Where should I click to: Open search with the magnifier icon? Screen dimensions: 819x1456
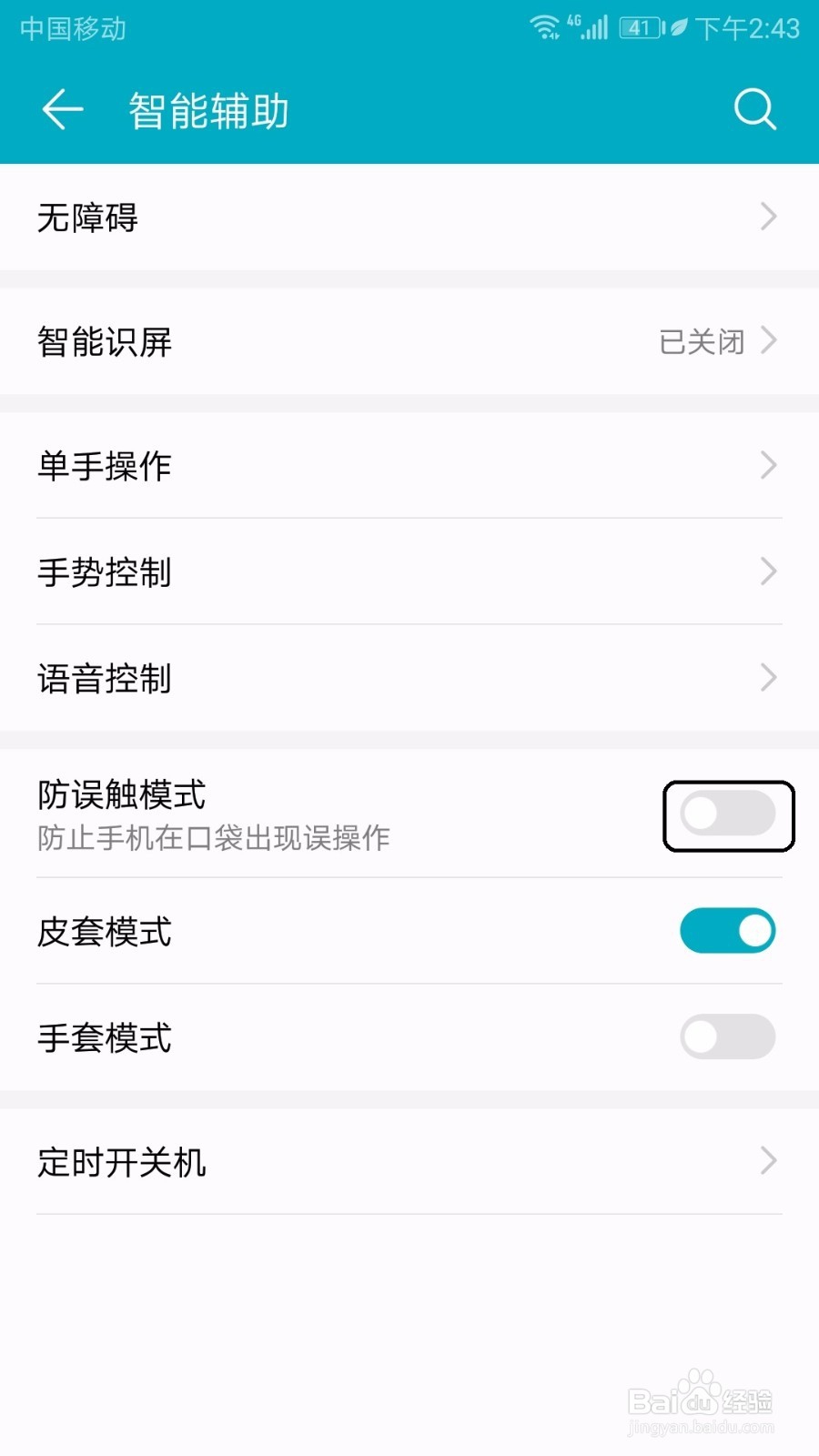pyautogui.click(x=753, y=109)
